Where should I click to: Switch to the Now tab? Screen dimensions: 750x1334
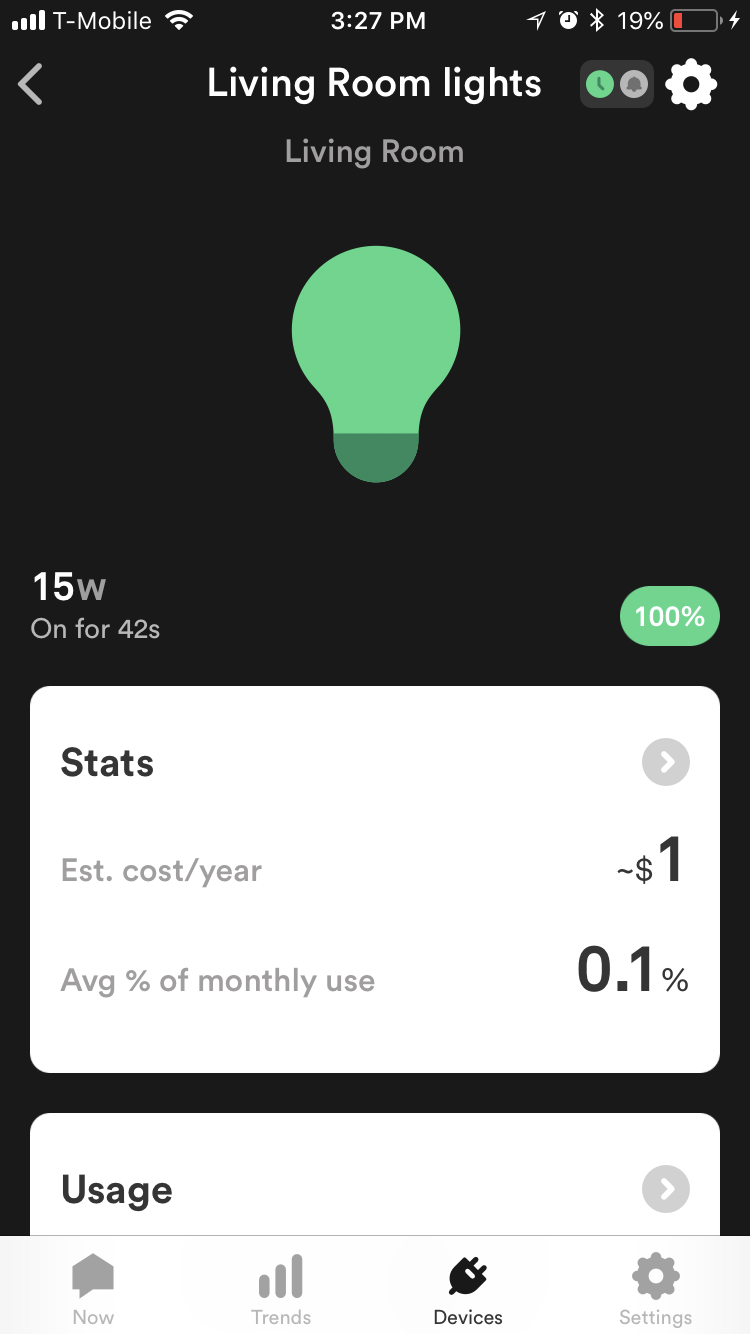(x=93, y=1290)
